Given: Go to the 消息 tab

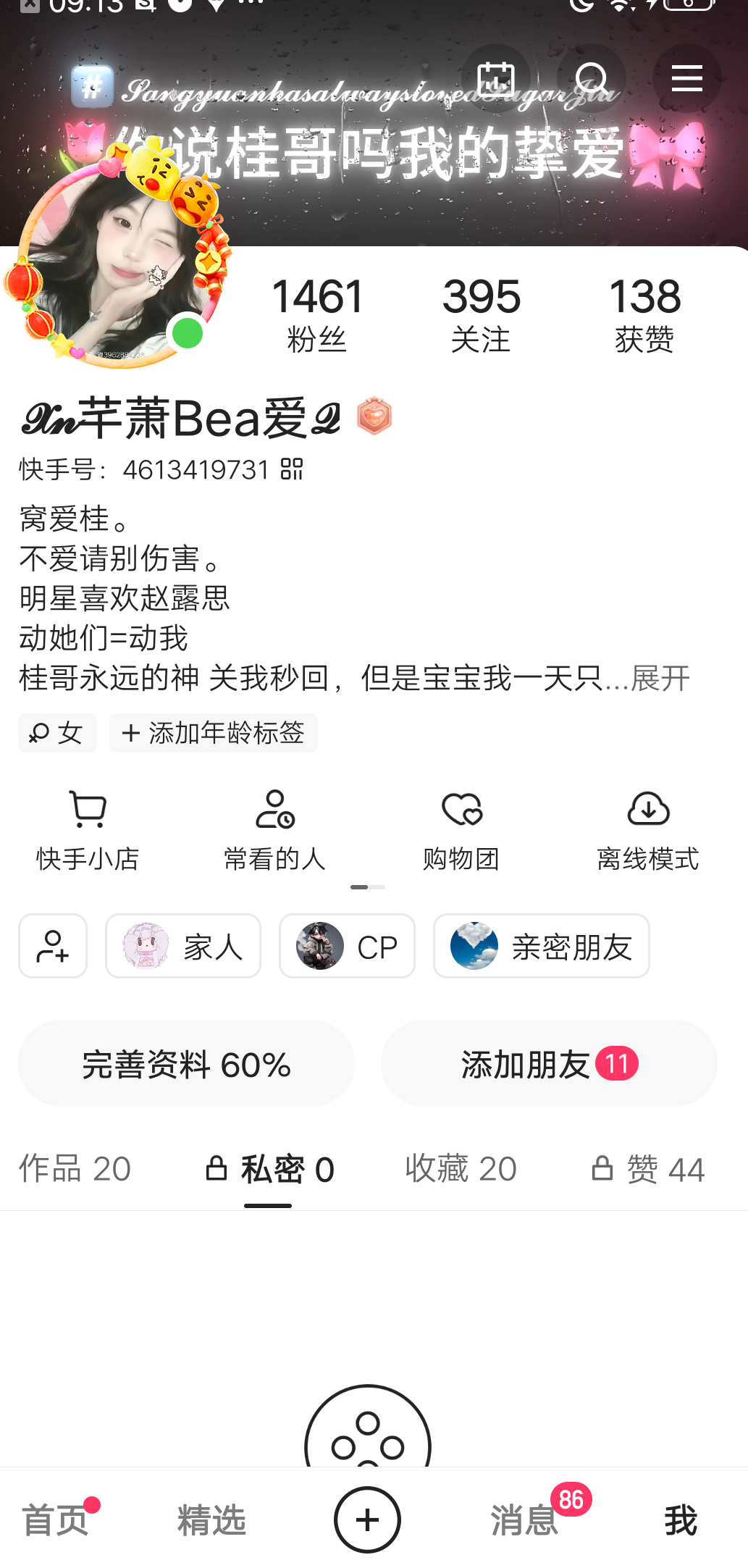Looking at the screenshot, I should tap(524, 1519).
